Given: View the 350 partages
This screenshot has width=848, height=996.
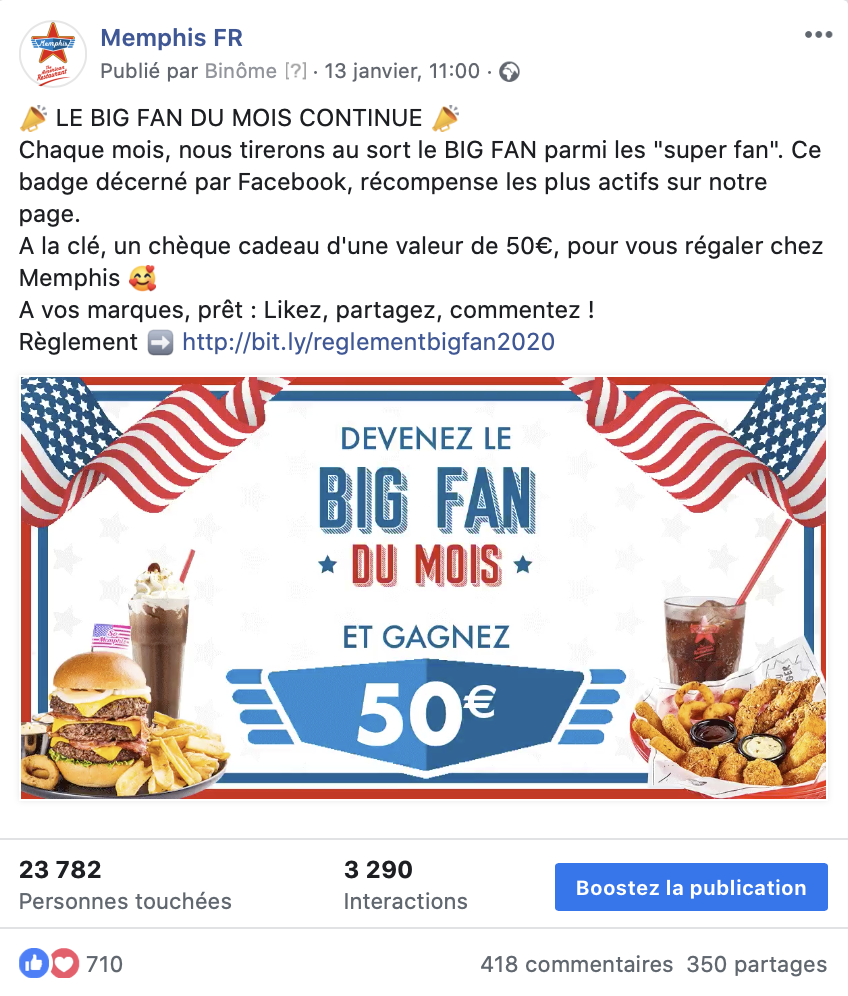Looking at the screenshot, I should click(x=757, y=965).
